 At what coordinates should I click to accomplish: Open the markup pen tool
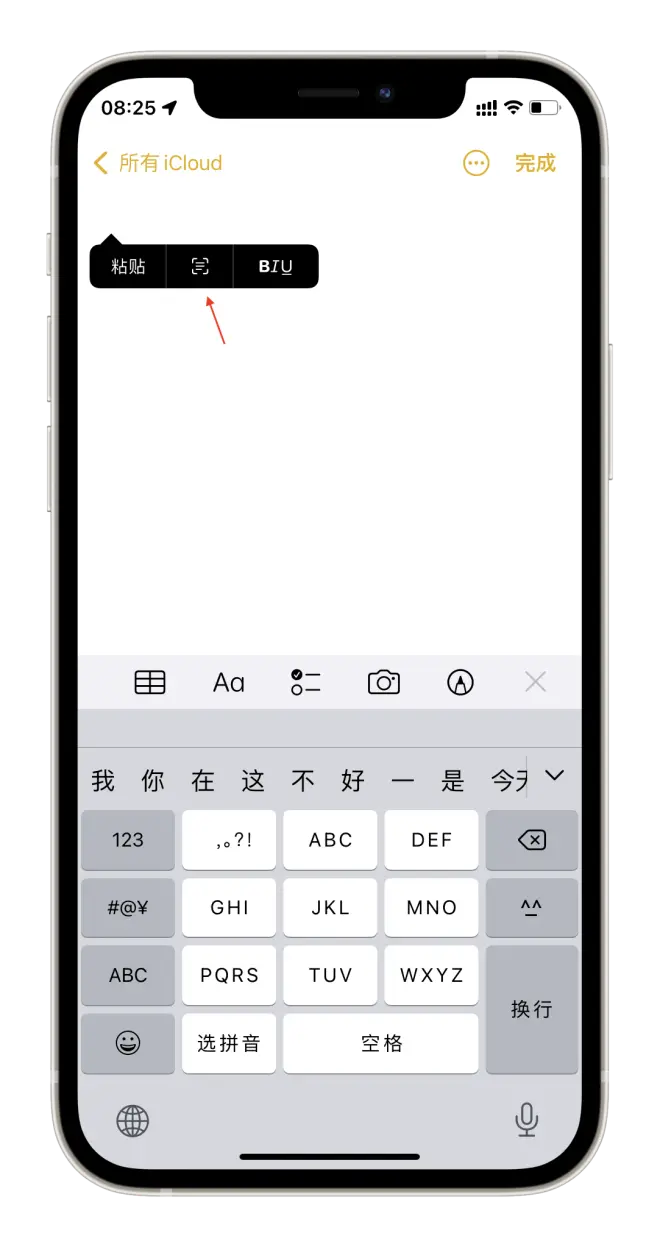[460, 682]
